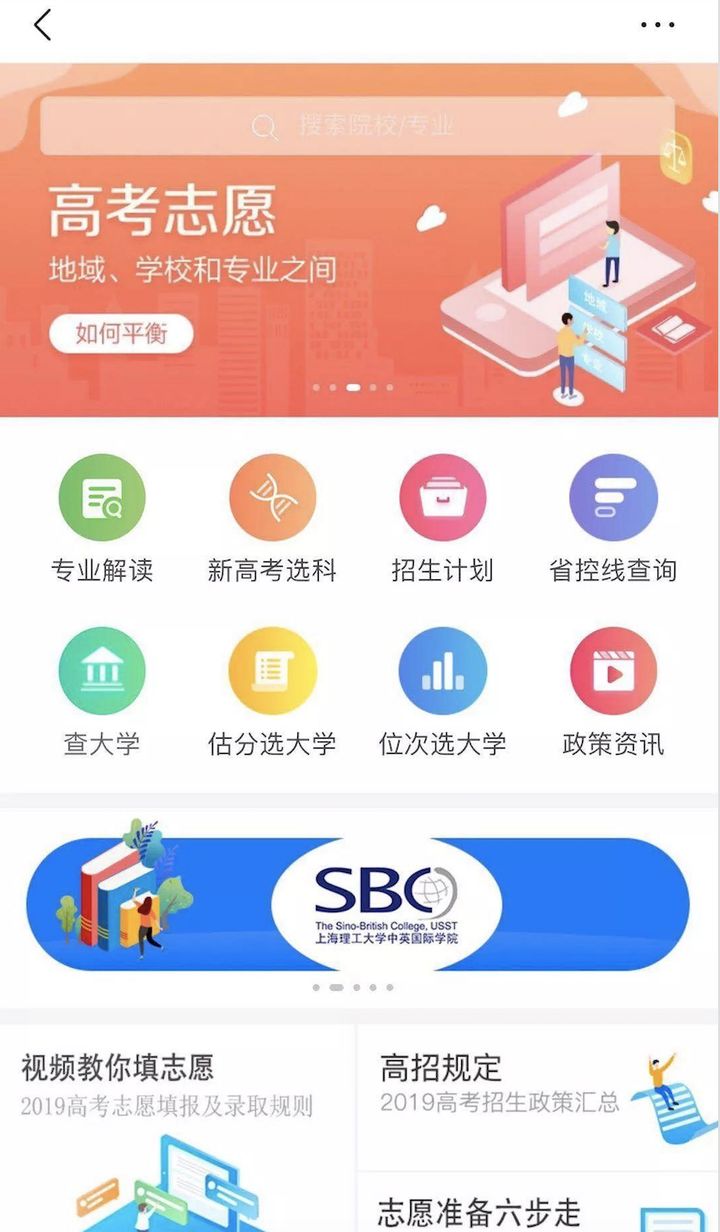The height and width of the screenshot is (1232, 720).
Task: Tap the magnifier in the search bar
Action: pos(262,127)
